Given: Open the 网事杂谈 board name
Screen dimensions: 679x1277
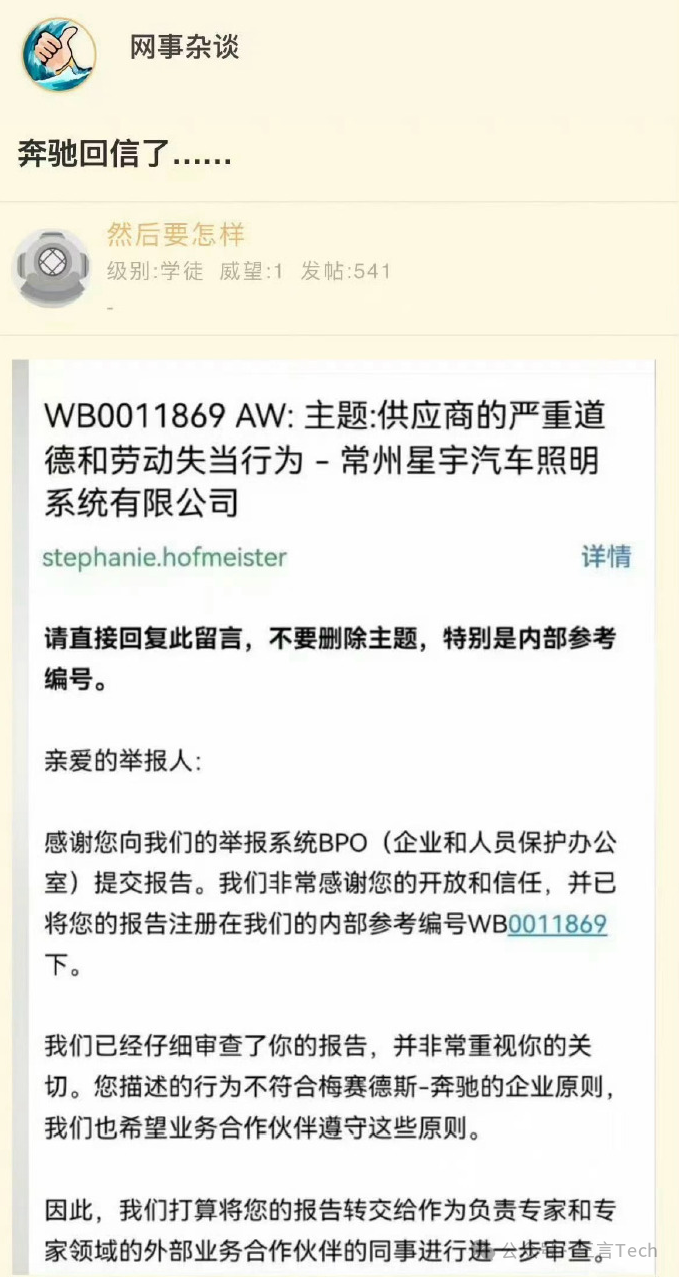Looking at the screenshot, I should 184,47.
